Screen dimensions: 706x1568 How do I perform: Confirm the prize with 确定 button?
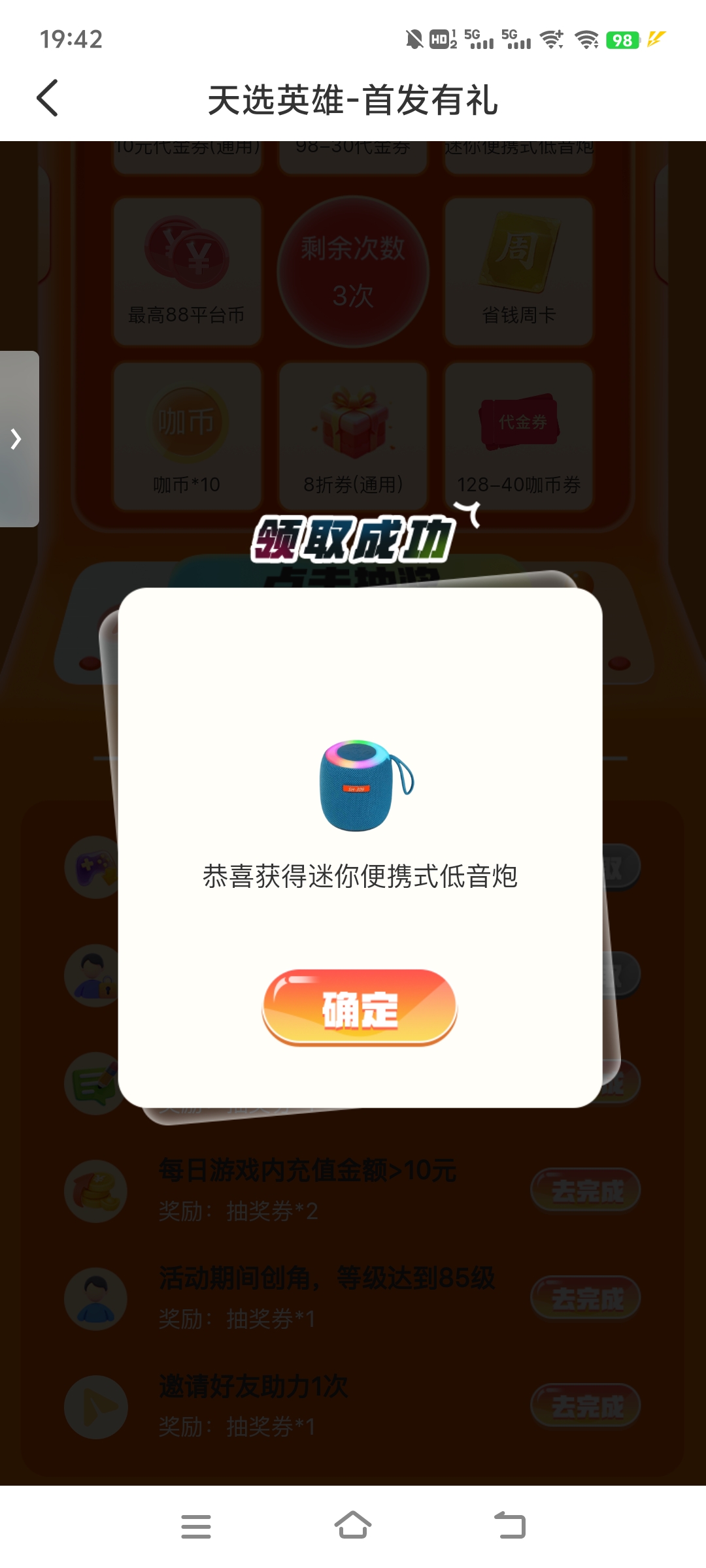pos(360,1007)
